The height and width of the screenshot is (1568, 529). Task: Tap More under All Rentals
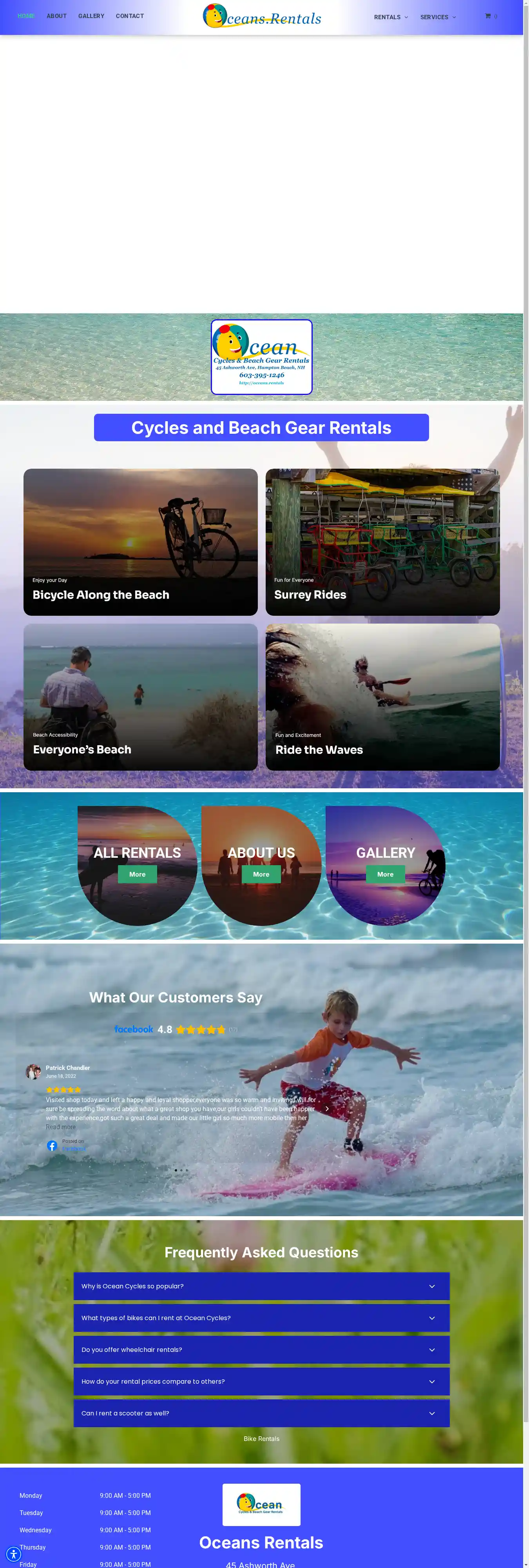138,874
